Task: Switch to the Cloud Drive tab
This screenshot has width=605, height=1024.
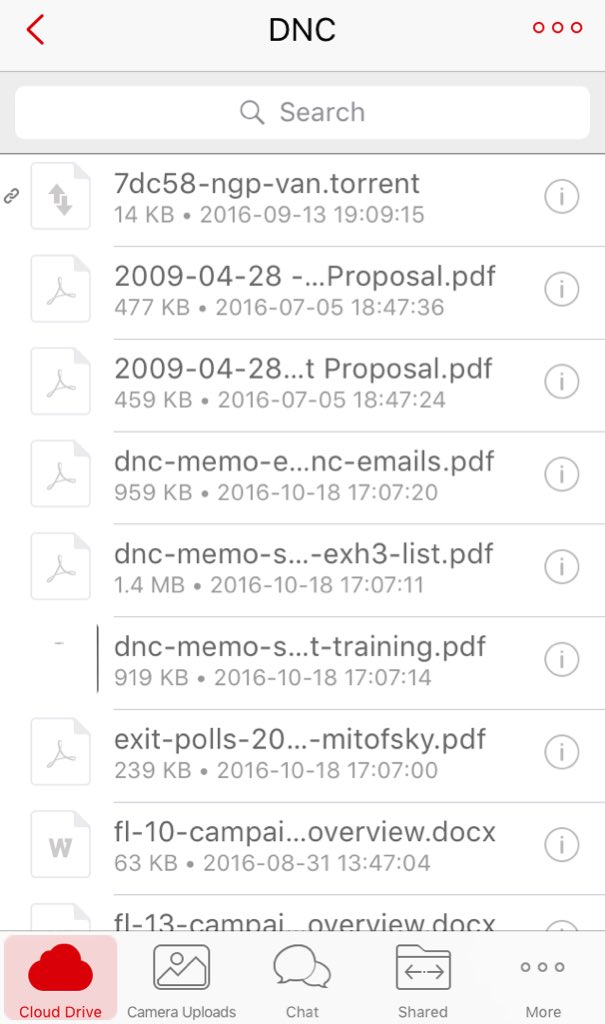Action: (x=61, y=978)
